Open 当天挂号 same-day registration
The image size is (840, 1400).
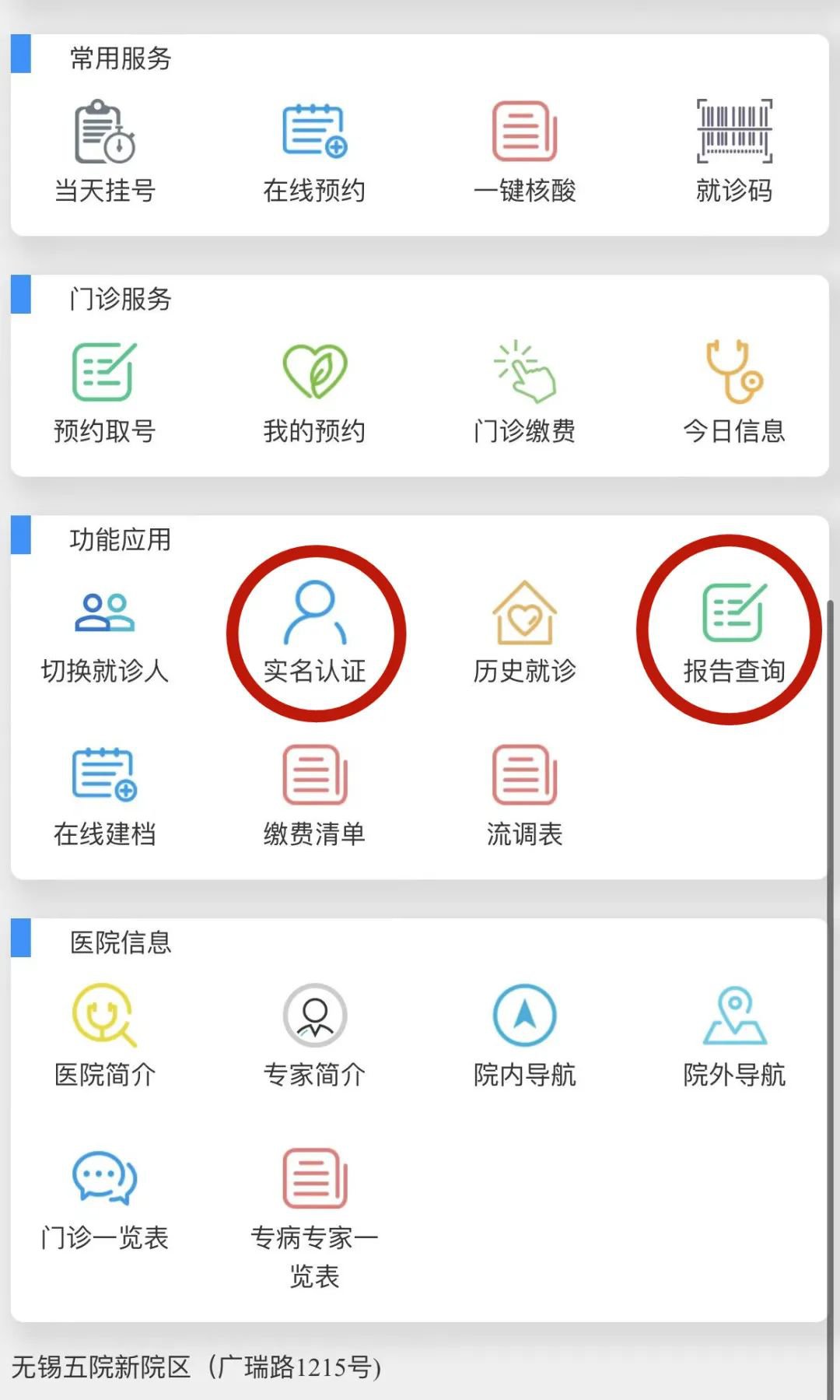pyautogui.click(x=105, y=152)
